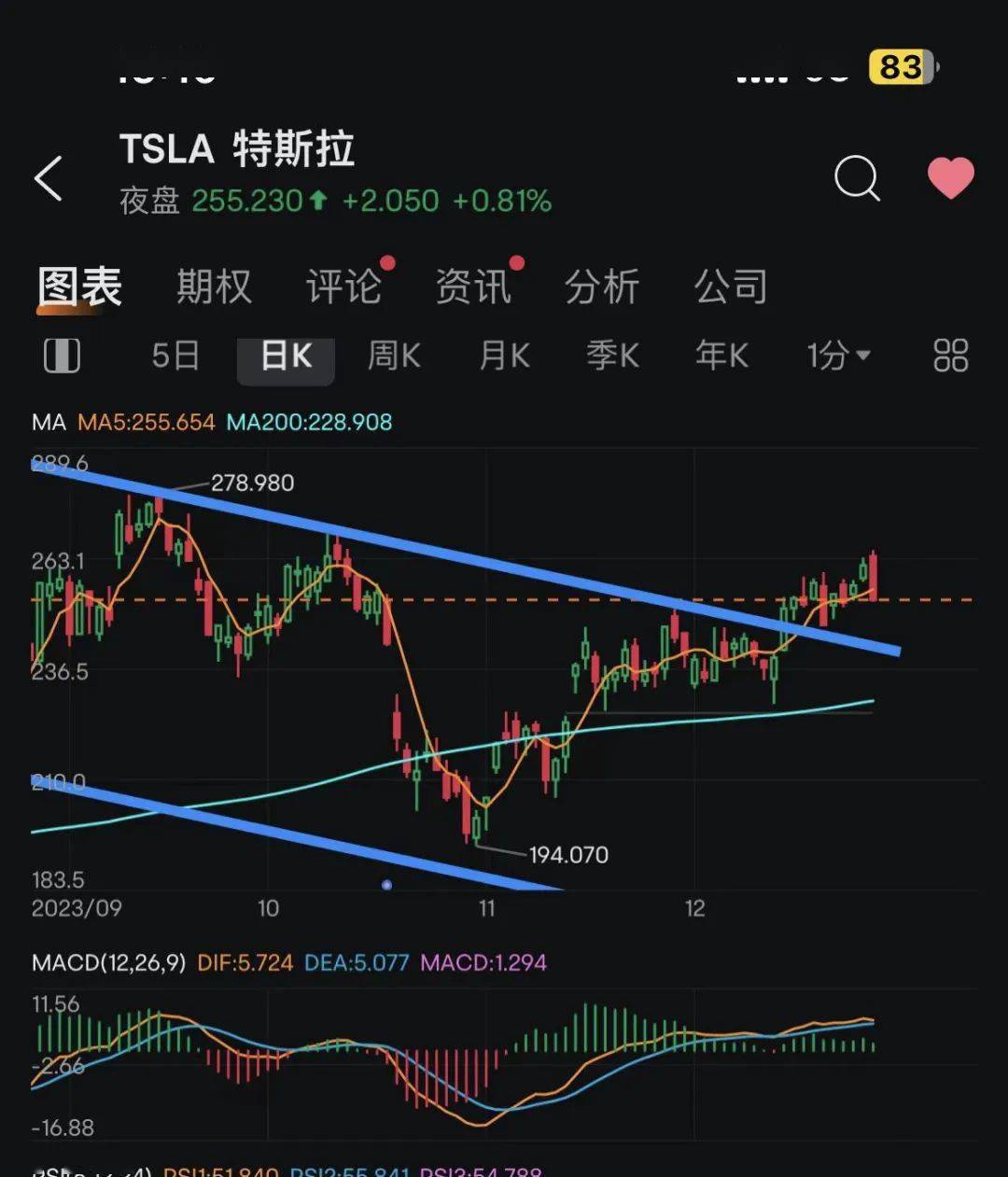Viewport: 1008px width, 1177px height.
Task: Select the 日K daily chart
Action: 286,356
